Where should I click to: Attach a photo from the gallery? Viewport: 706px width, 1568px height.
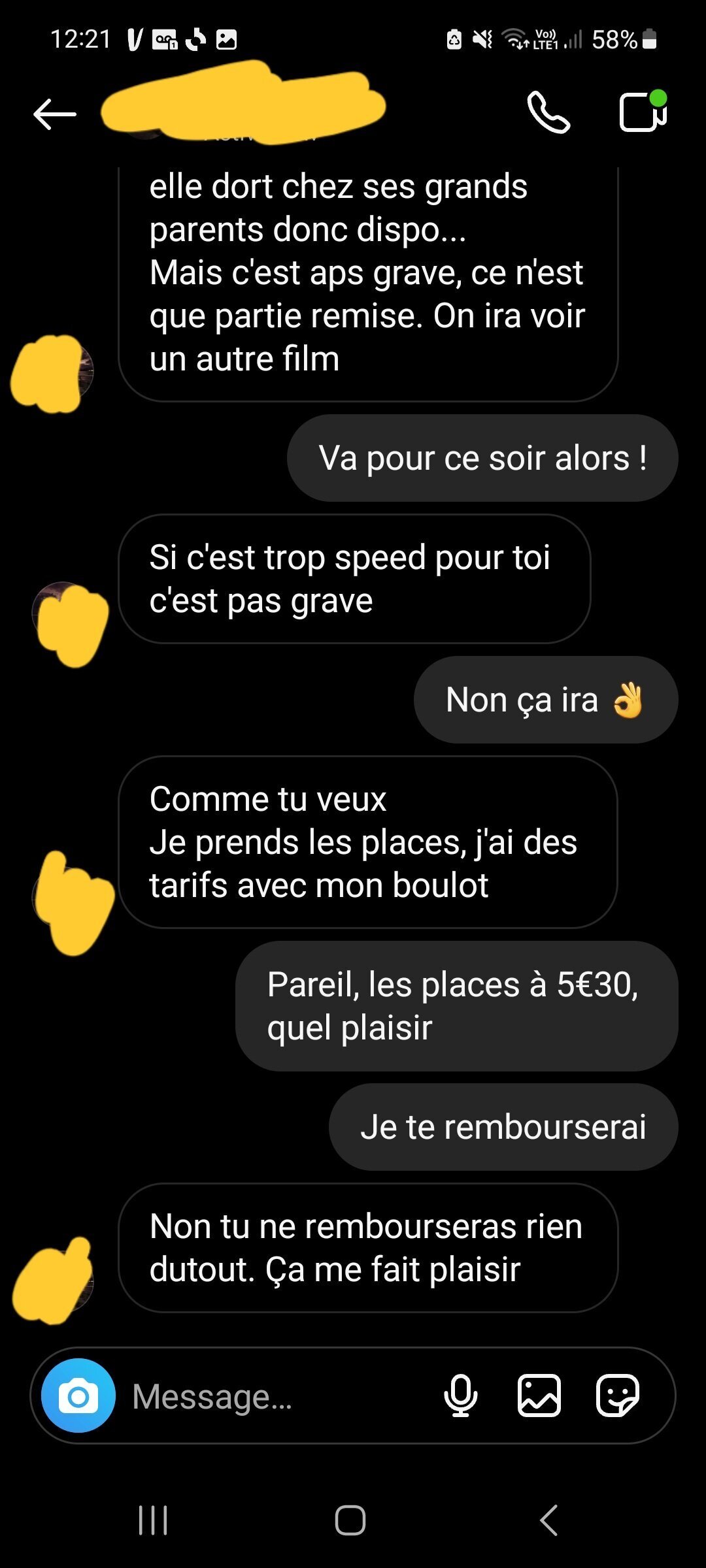click(x=539, y=1396)
